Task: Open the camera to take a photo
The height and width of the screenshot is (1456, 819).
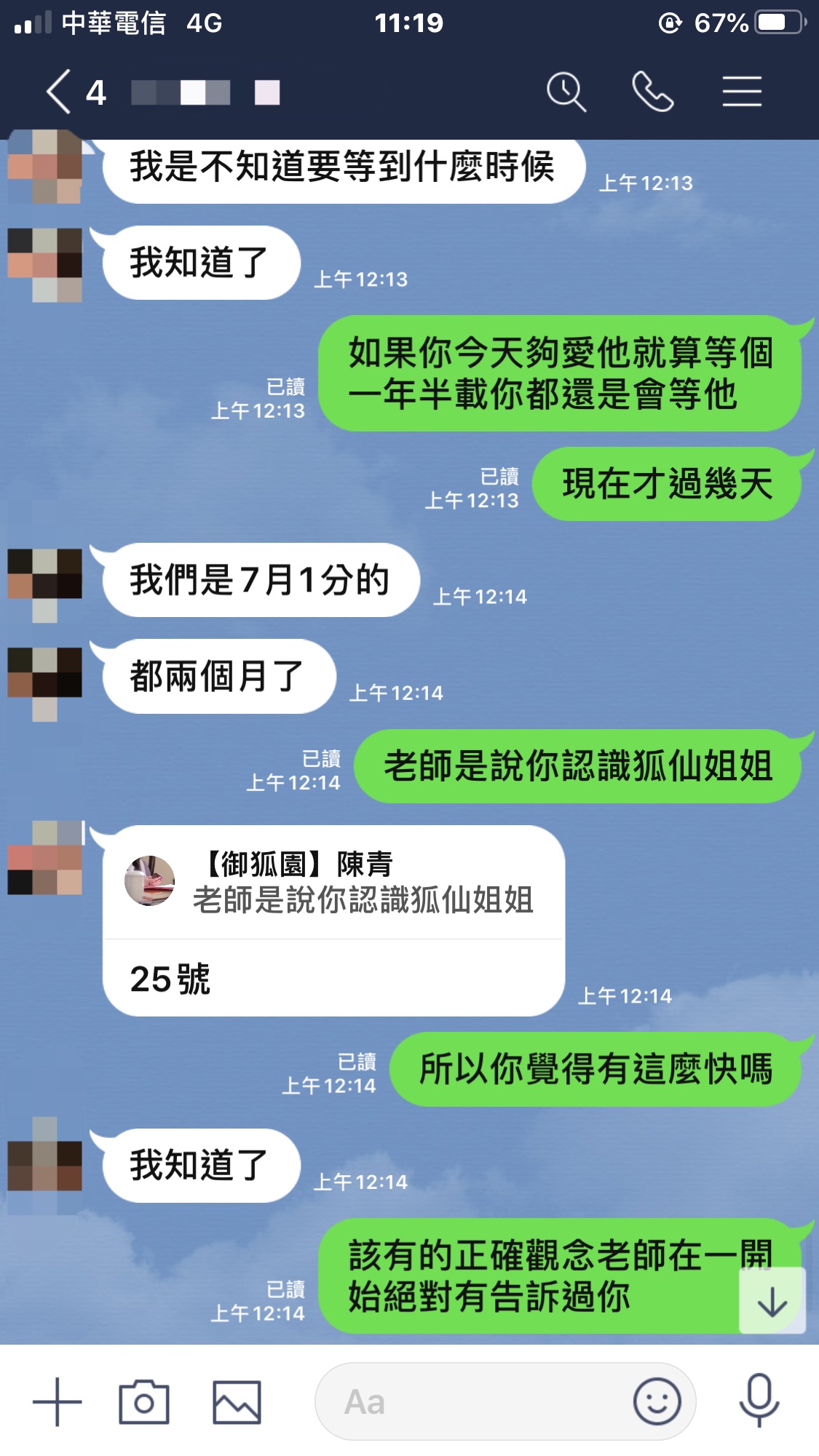Action: [x=144, y=1401]
